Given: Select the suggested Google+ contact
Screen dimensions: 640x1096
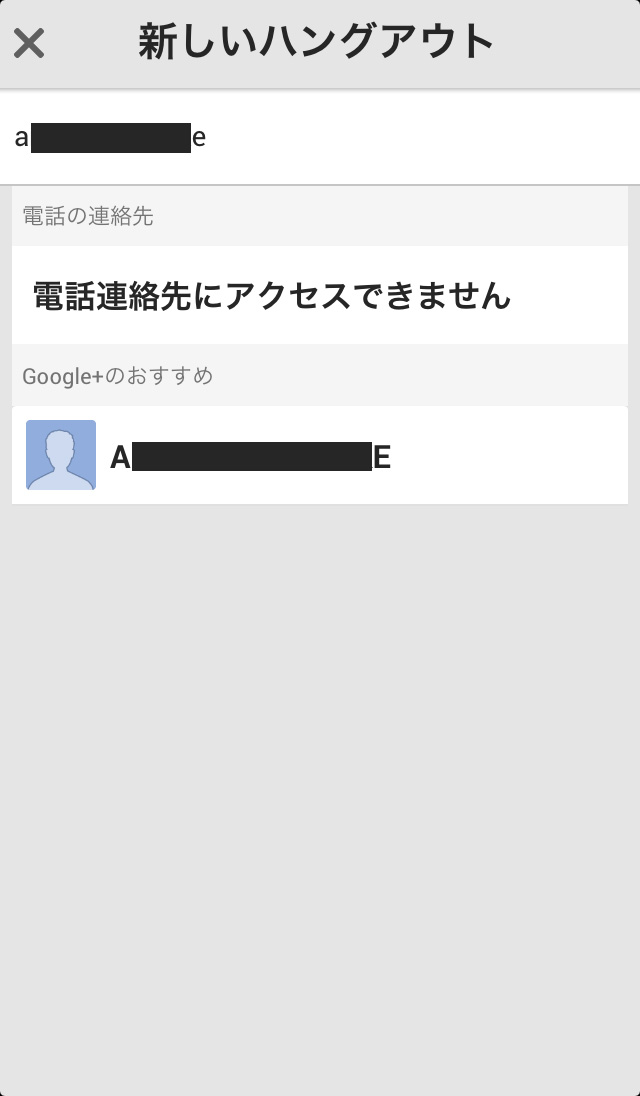Looking at the screenshot, I should pyautogui.click(x=320, y=456).
